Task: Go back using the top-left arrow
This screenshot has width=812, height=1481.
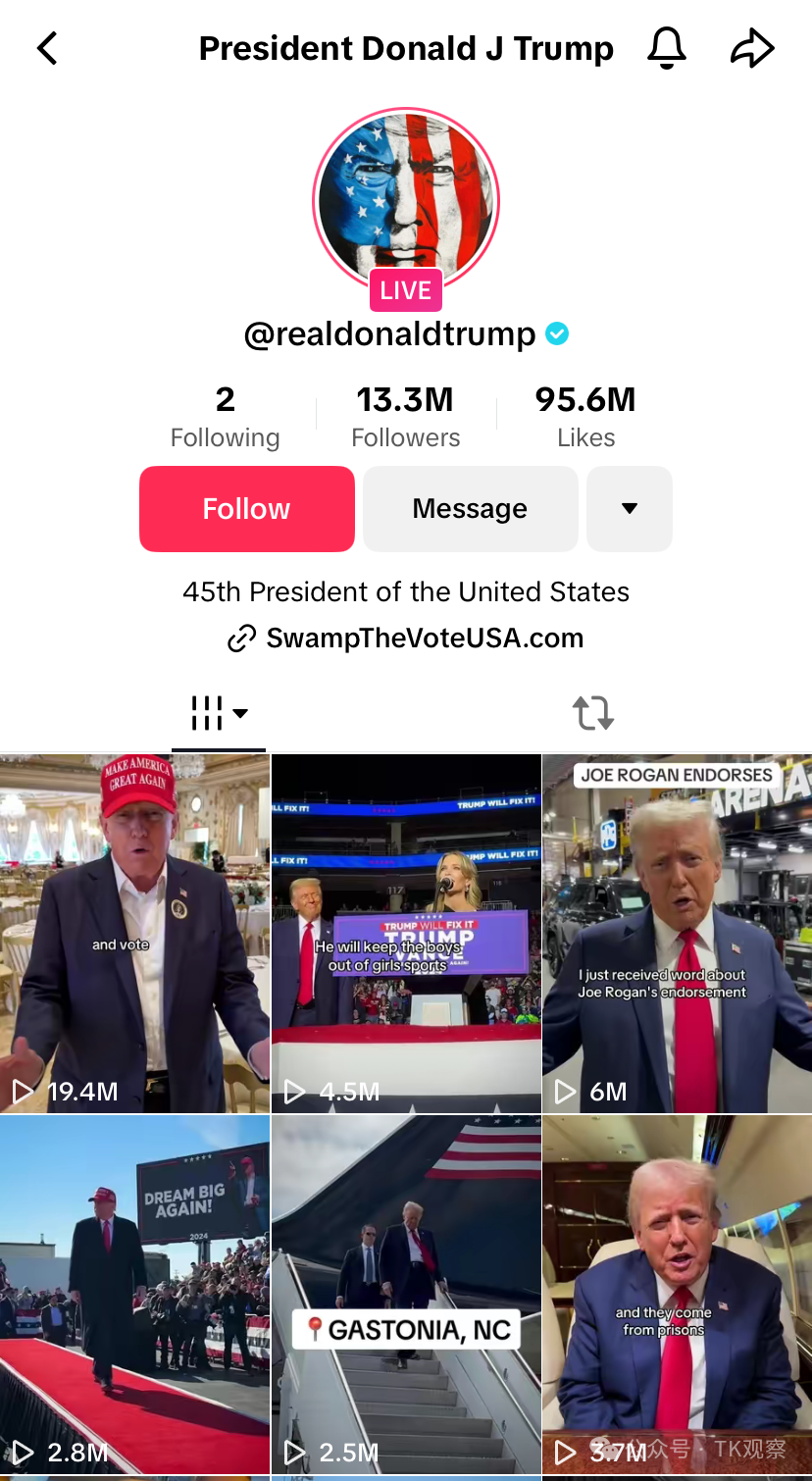Action: point(47,48)
